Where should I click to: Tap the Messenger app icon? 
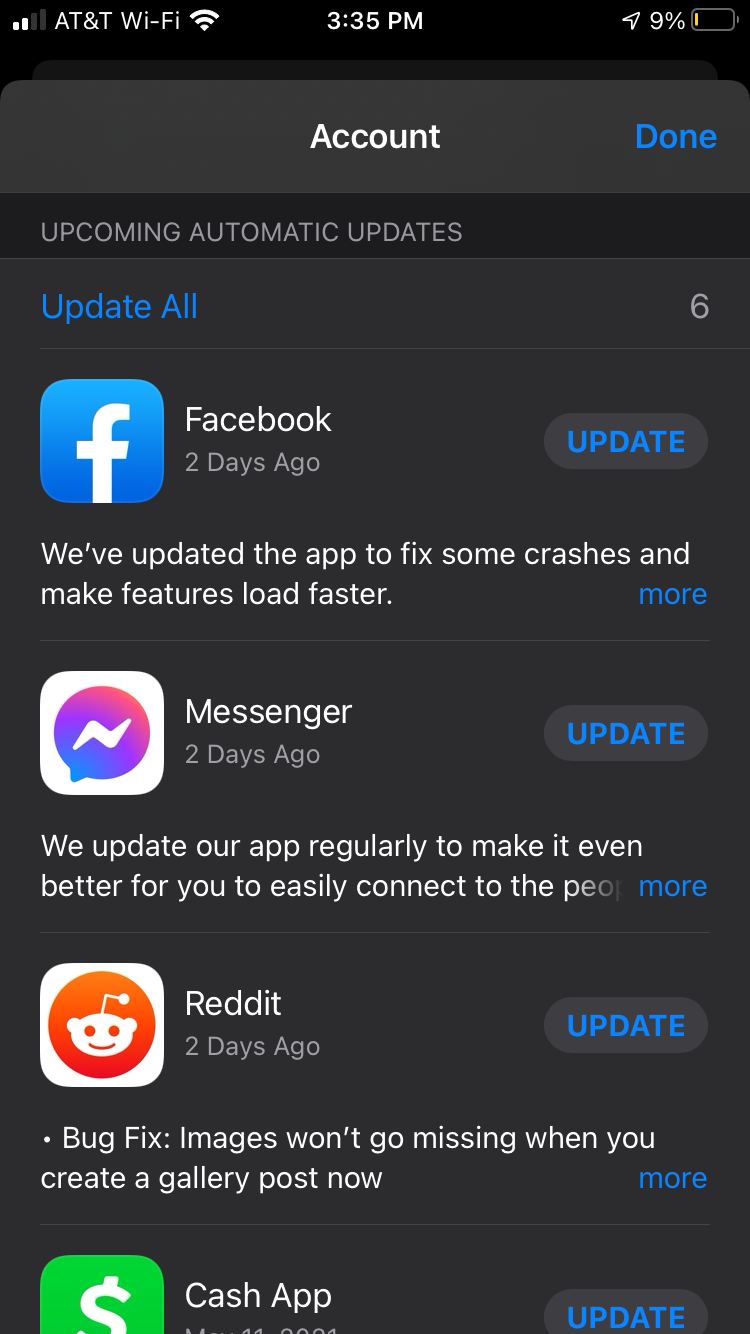tap(101, 732)
